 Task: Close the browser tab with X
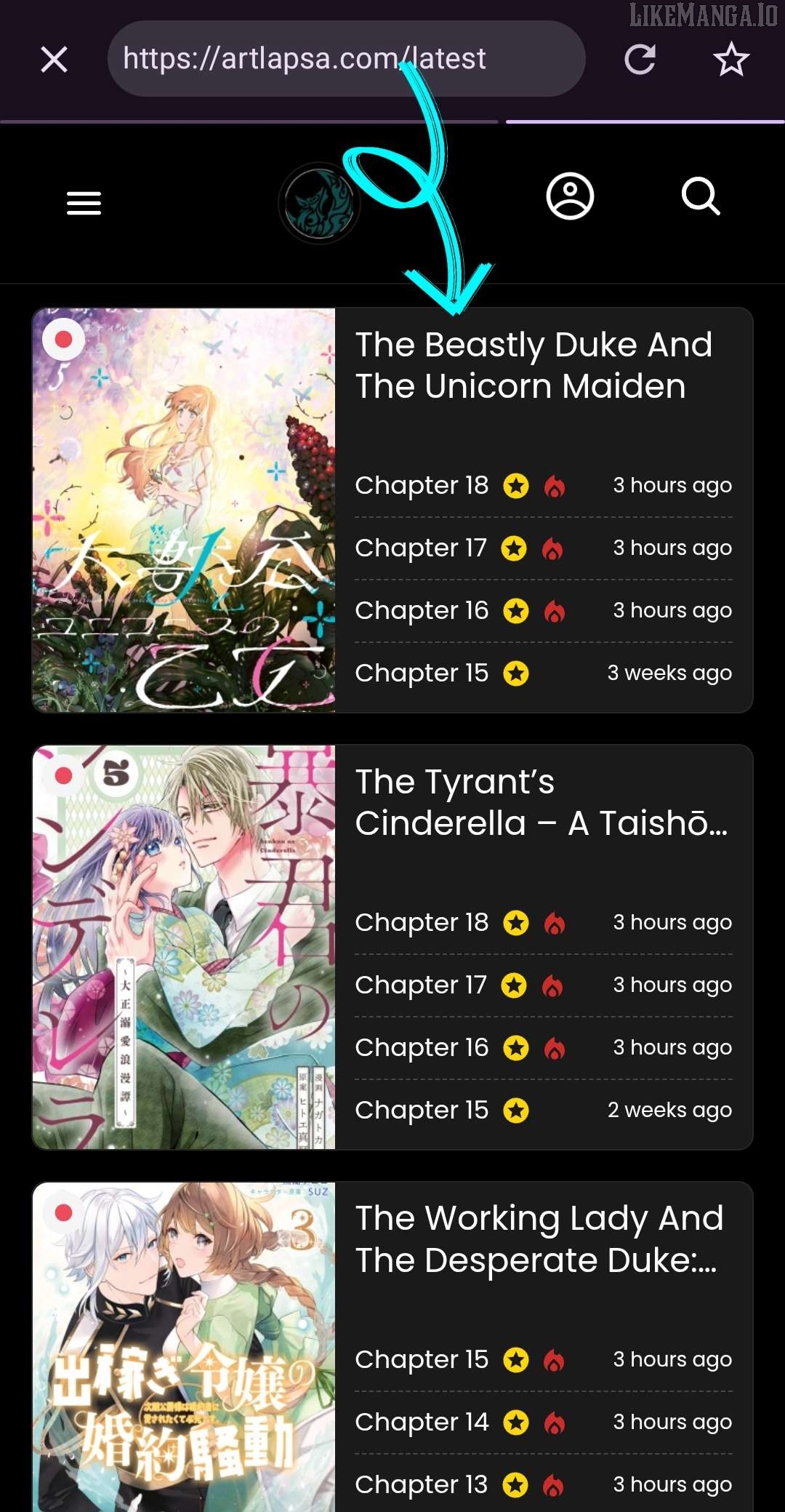tap(55, 60)
